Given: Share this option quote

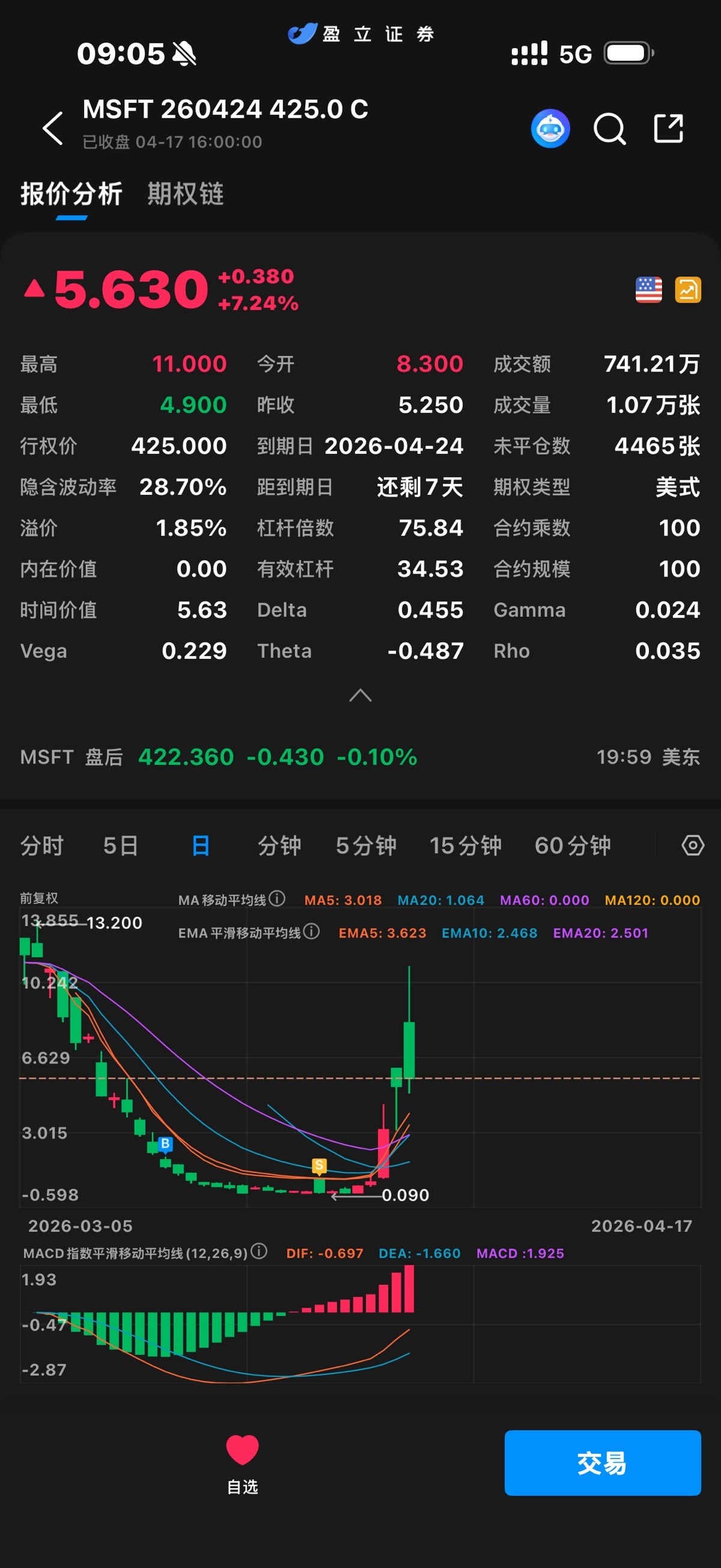Looking at the screenshot, I should [668, 129].
